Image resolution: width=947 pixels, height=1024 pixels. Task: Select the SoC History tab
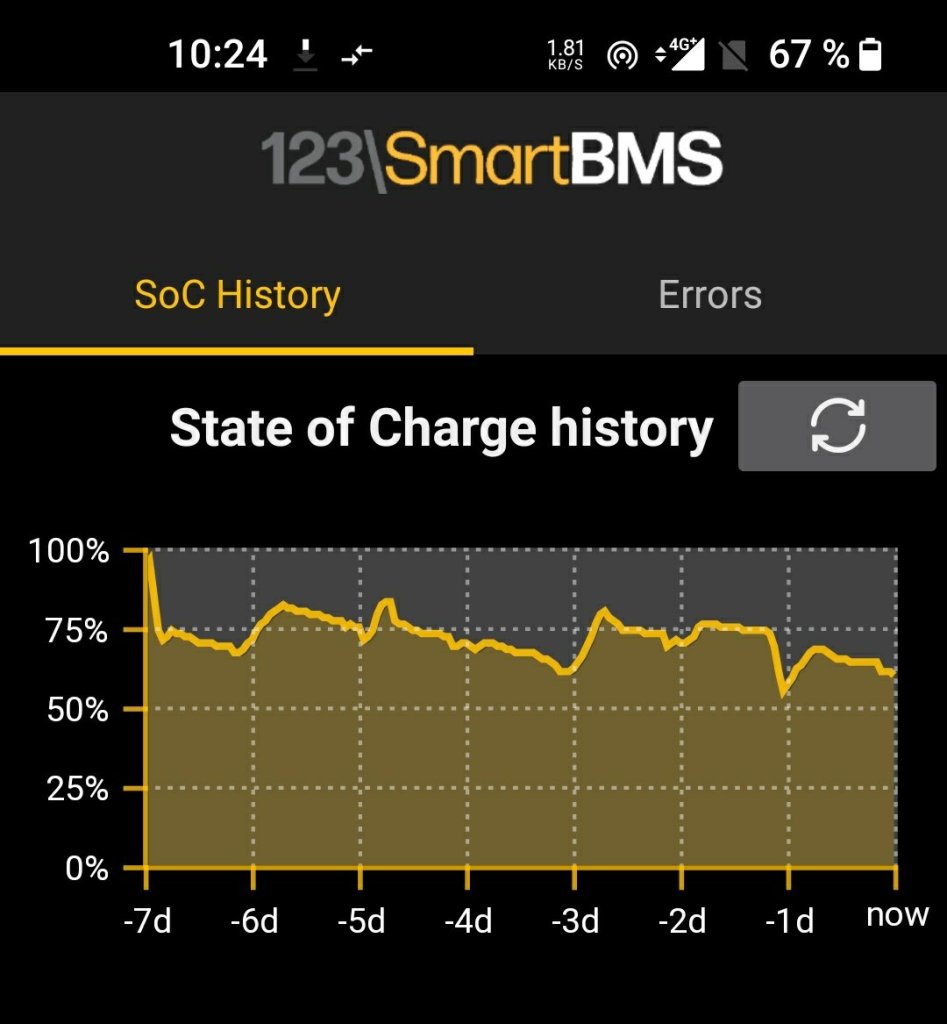pos(237,295)
